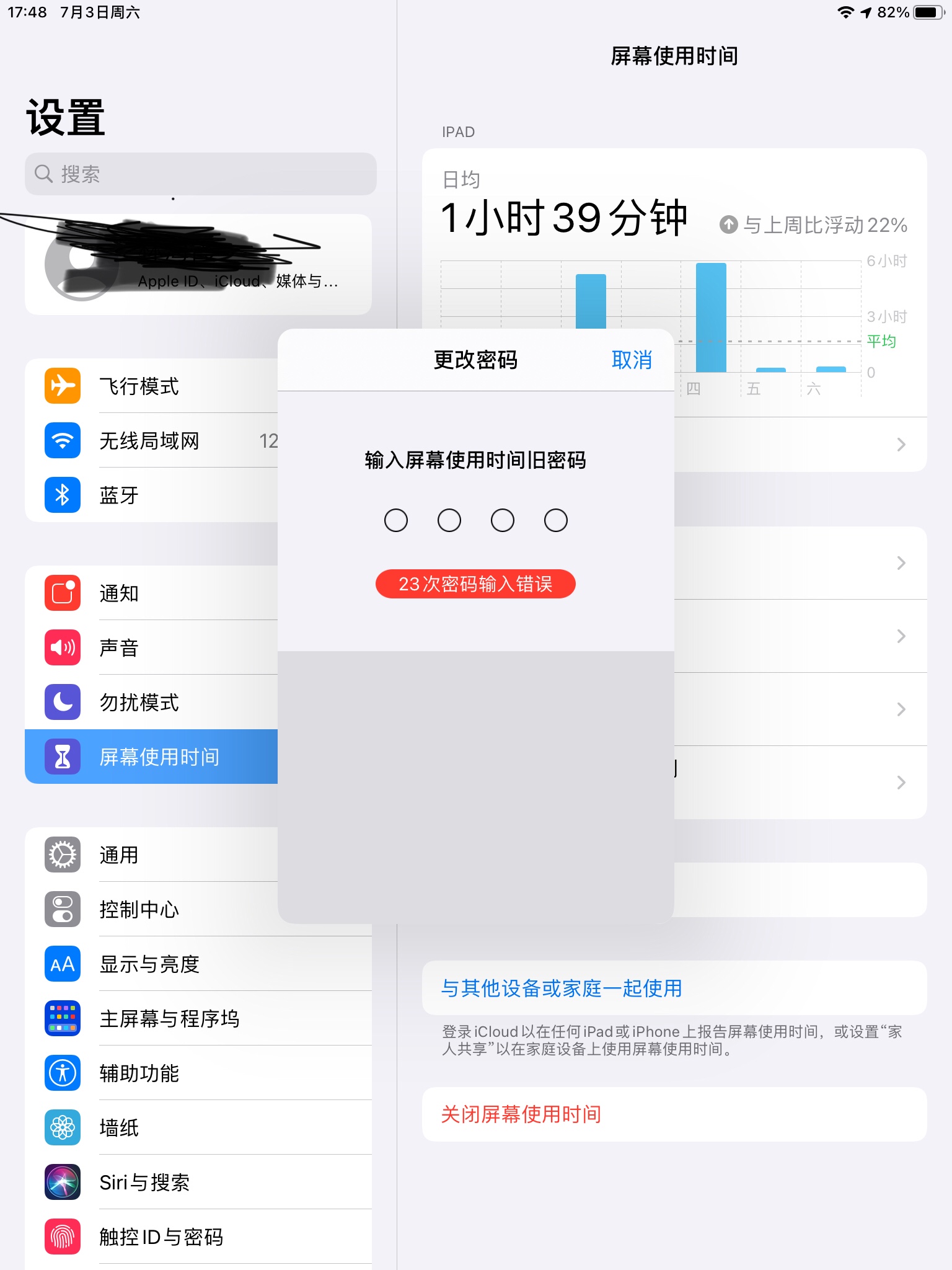The image size is (952, 1270).
Task: Open 声音 settings
Action: (155, 647)
